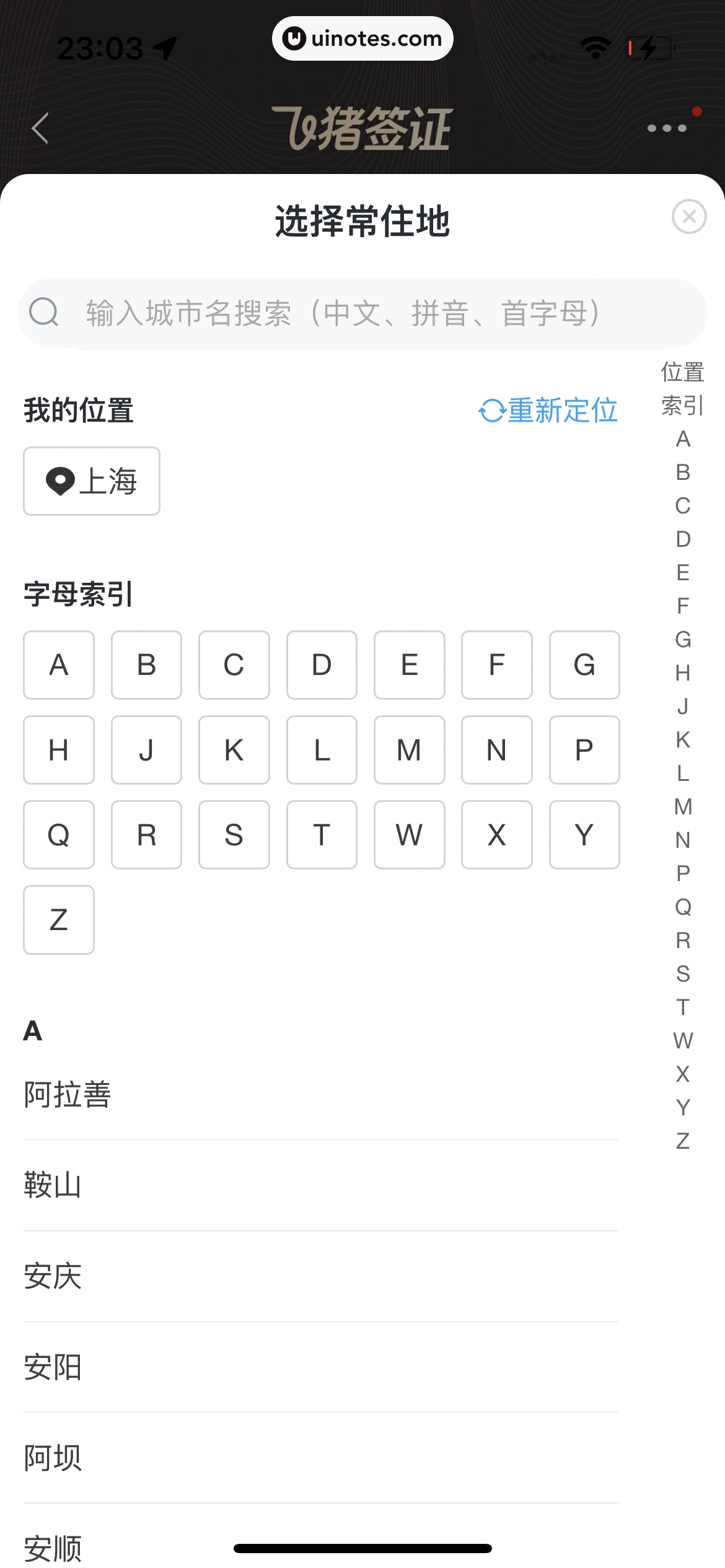Viewport: 725px width, 1568px height.
Task: Choose 安庆 from the city list
Action: 53,1276
